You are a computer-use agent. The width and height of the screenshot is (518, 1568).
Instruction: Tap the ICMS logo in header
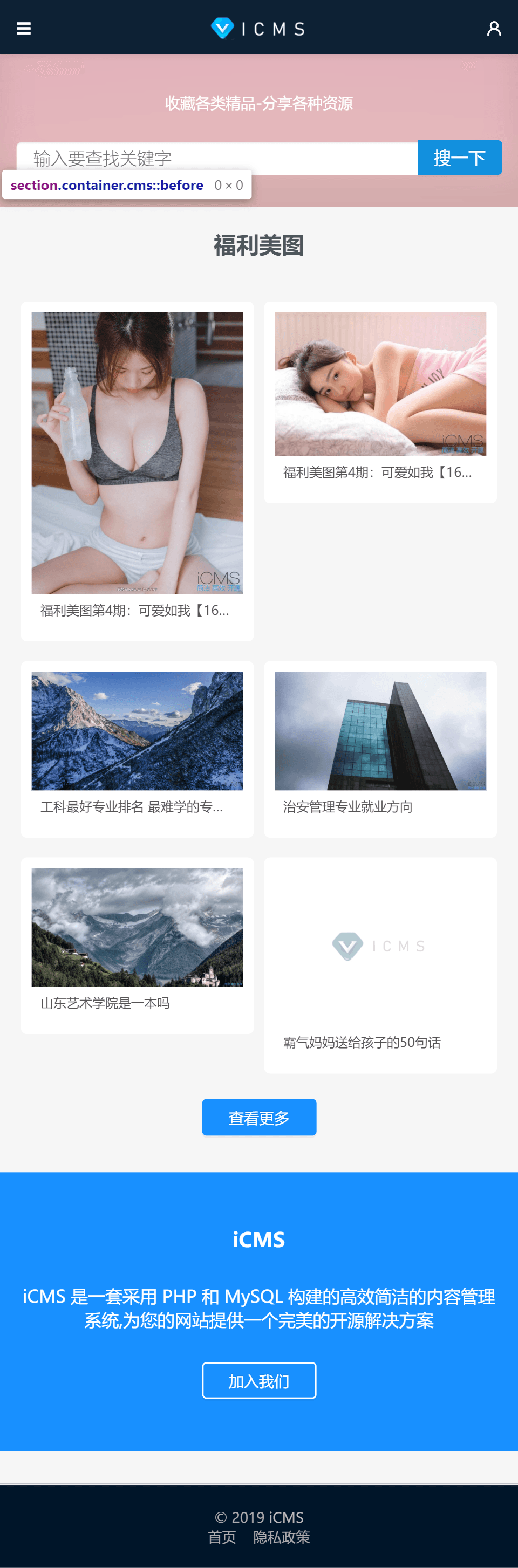click(258, 29)
